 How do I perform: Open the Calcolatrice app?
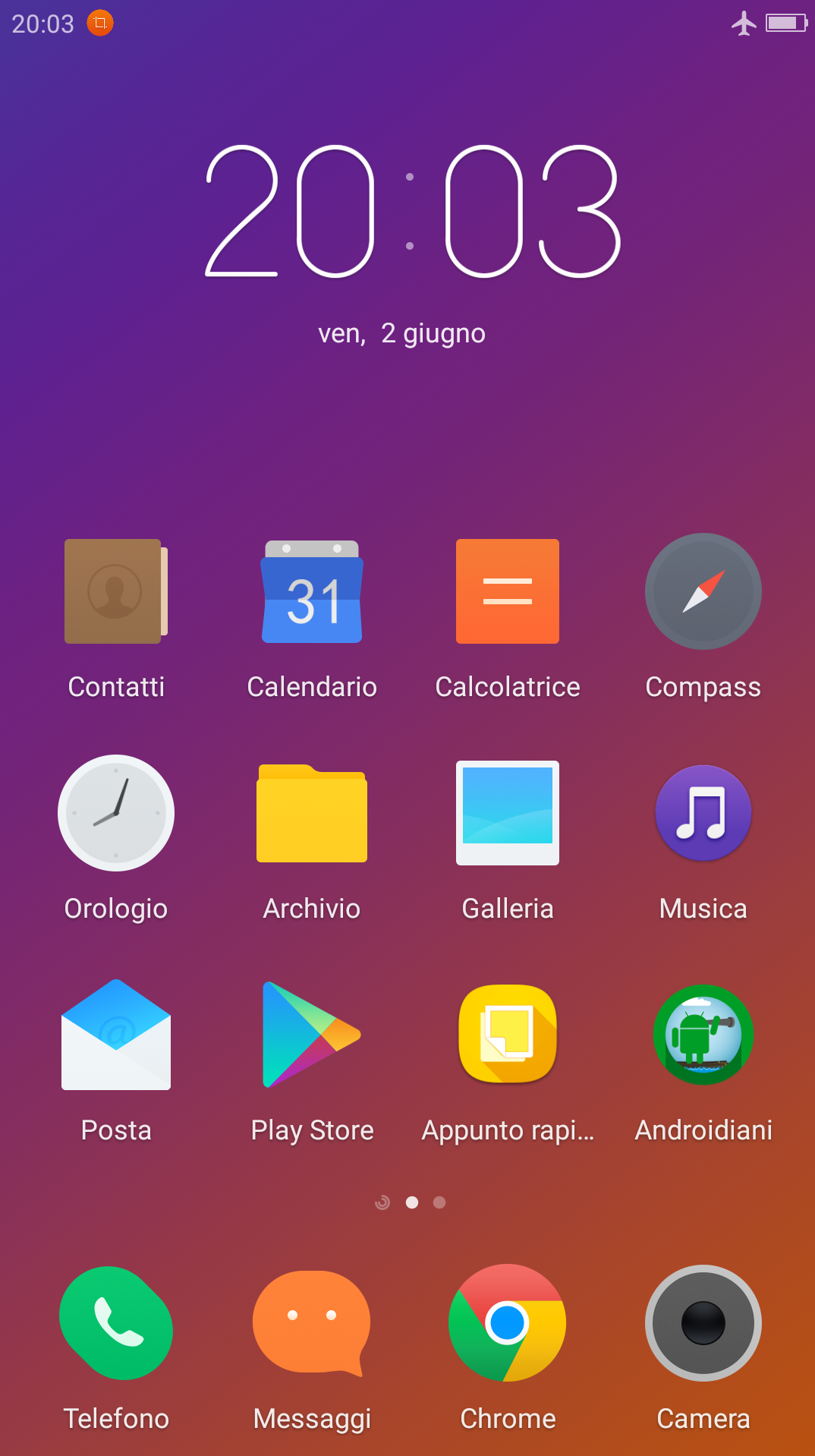point(507,591)
